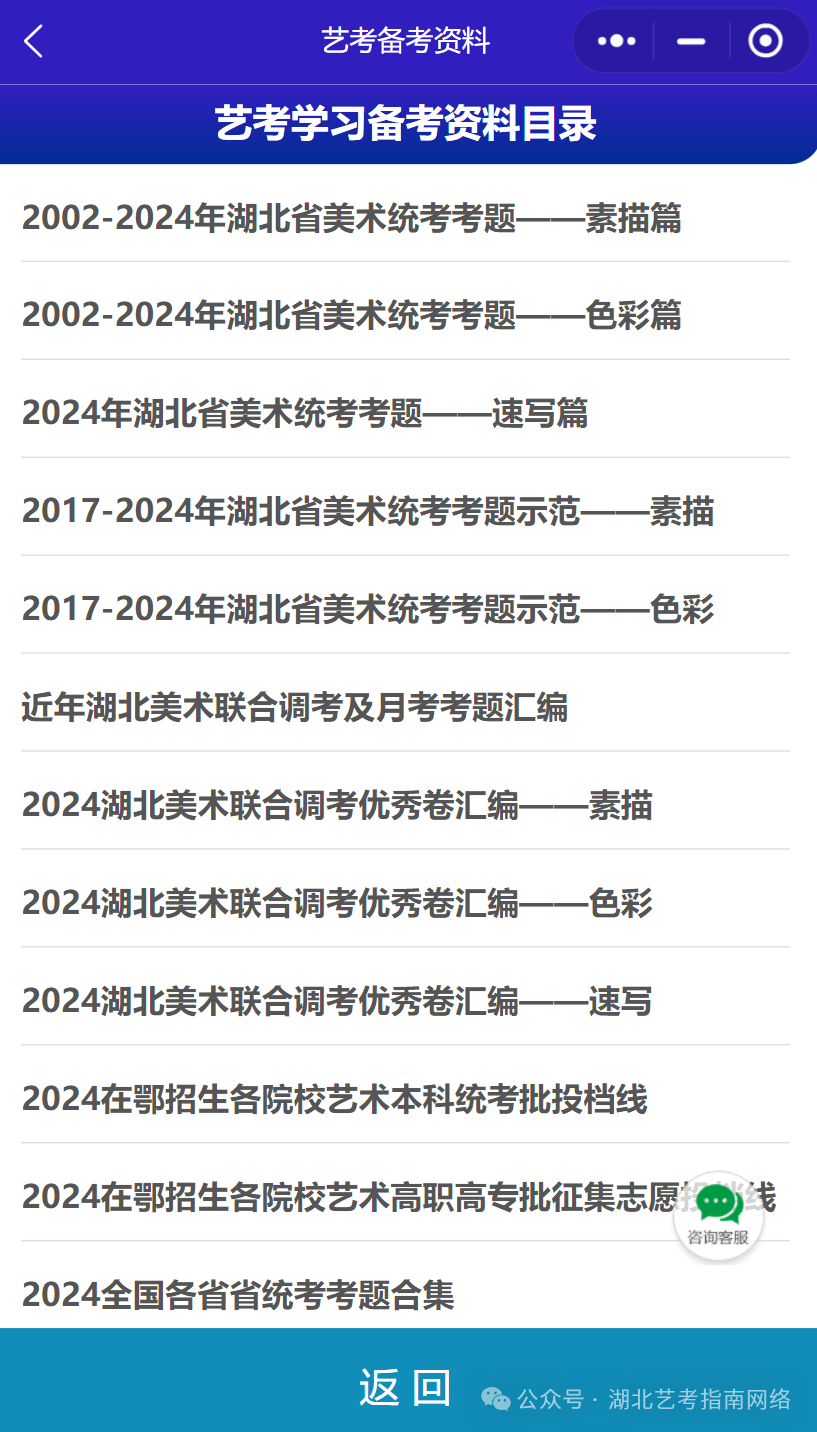
Task: Open 2024全国各省省统考考题合集
Action: (x=238, y=1296)
